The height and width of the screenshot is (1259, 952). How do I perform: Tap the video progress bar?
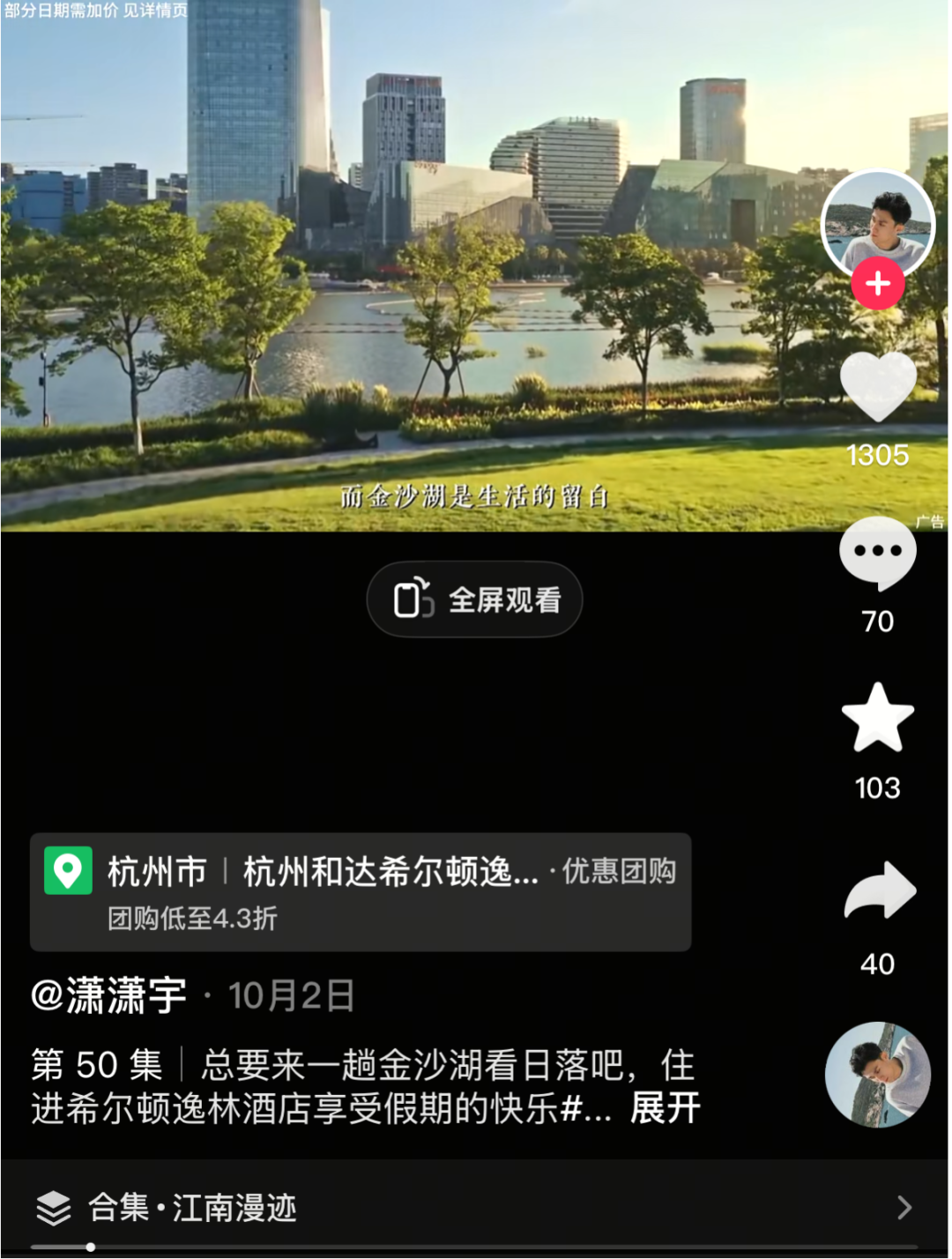474,1247
